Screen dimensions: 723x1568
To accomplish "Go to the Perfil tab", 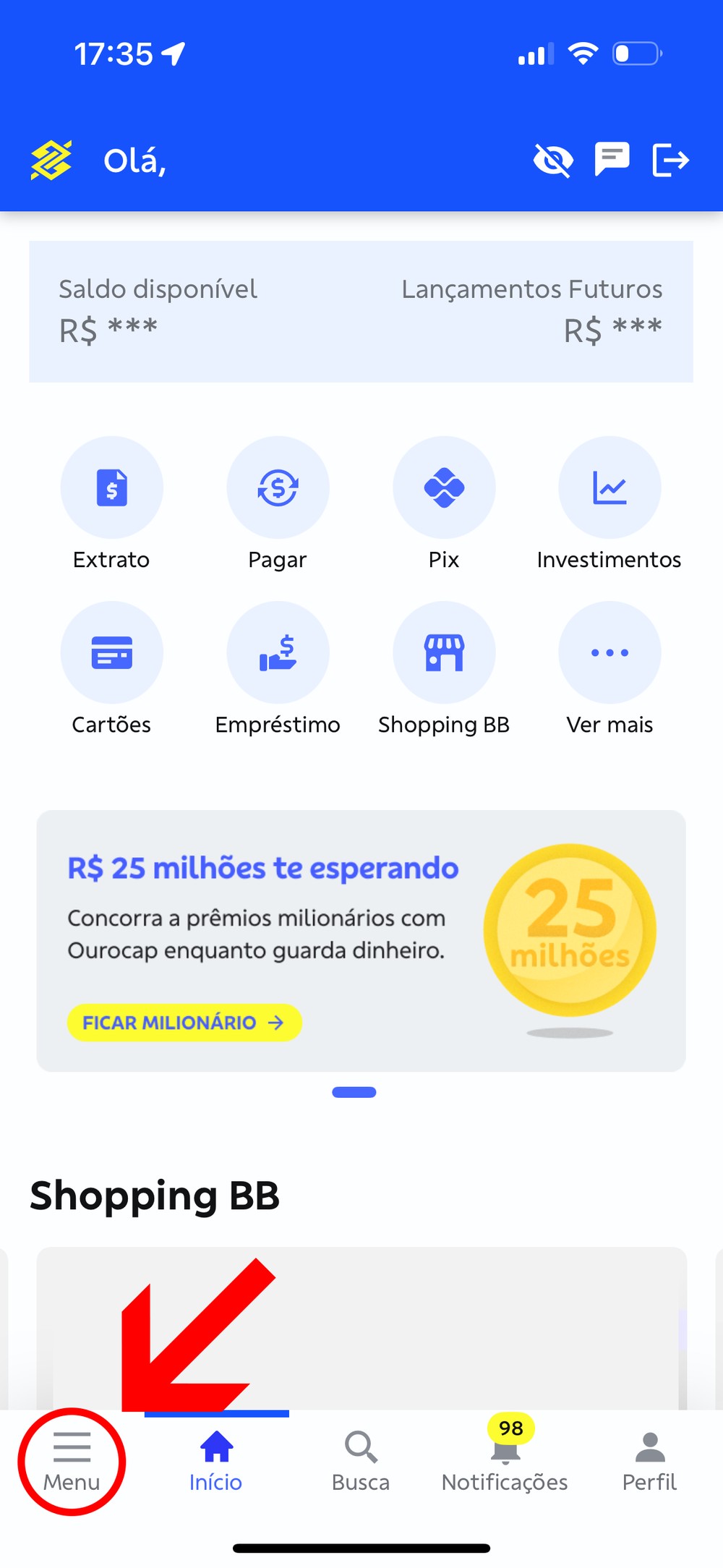I will click(x=650, y=1461).
